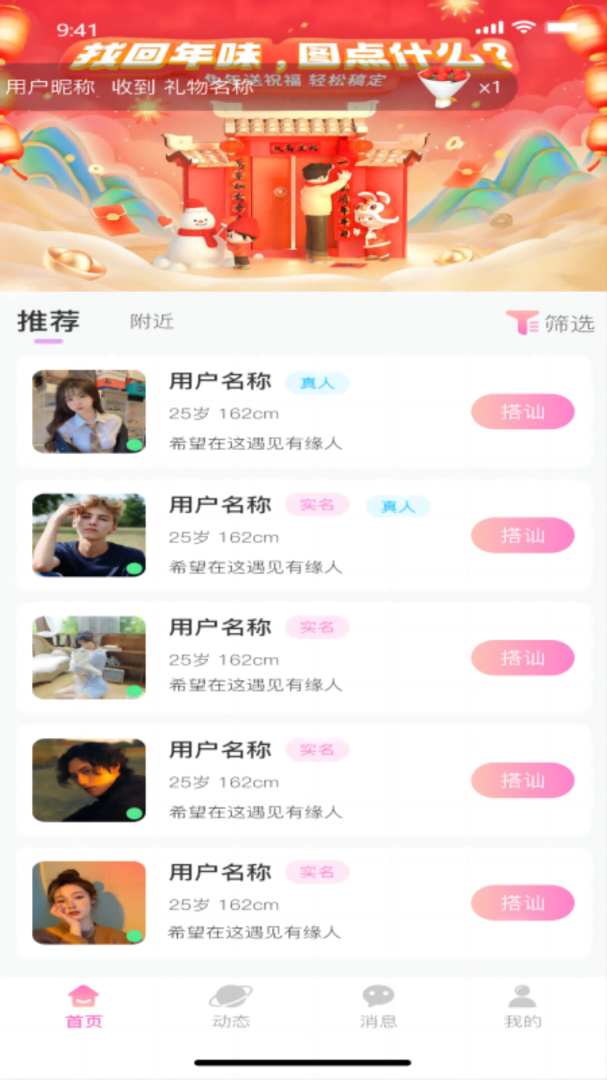Tap 搭讪 for the user with only 真人 badge
This screenshot has width=607, height=1080.
pyautogui.click(x=522, y=412)
